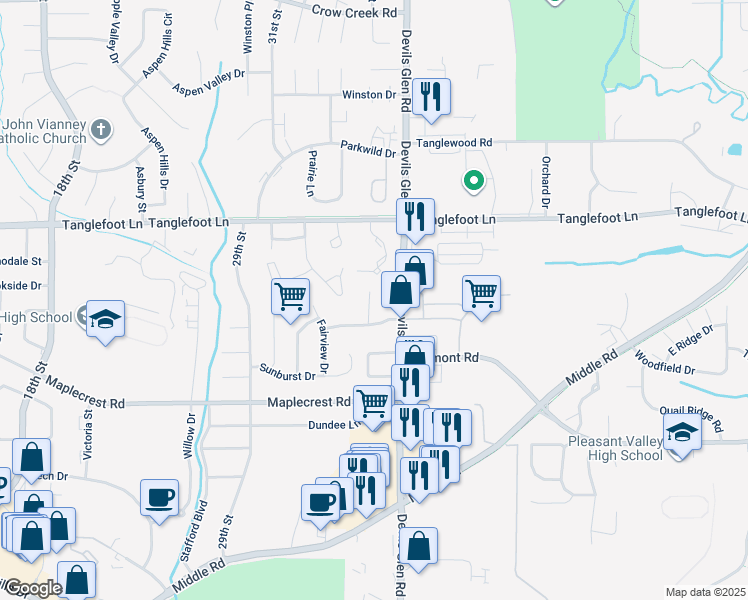The image size is (748, 600).
Task: Open the grocery cart marker on Maplecrest Rd
Action: coord(374,404)
